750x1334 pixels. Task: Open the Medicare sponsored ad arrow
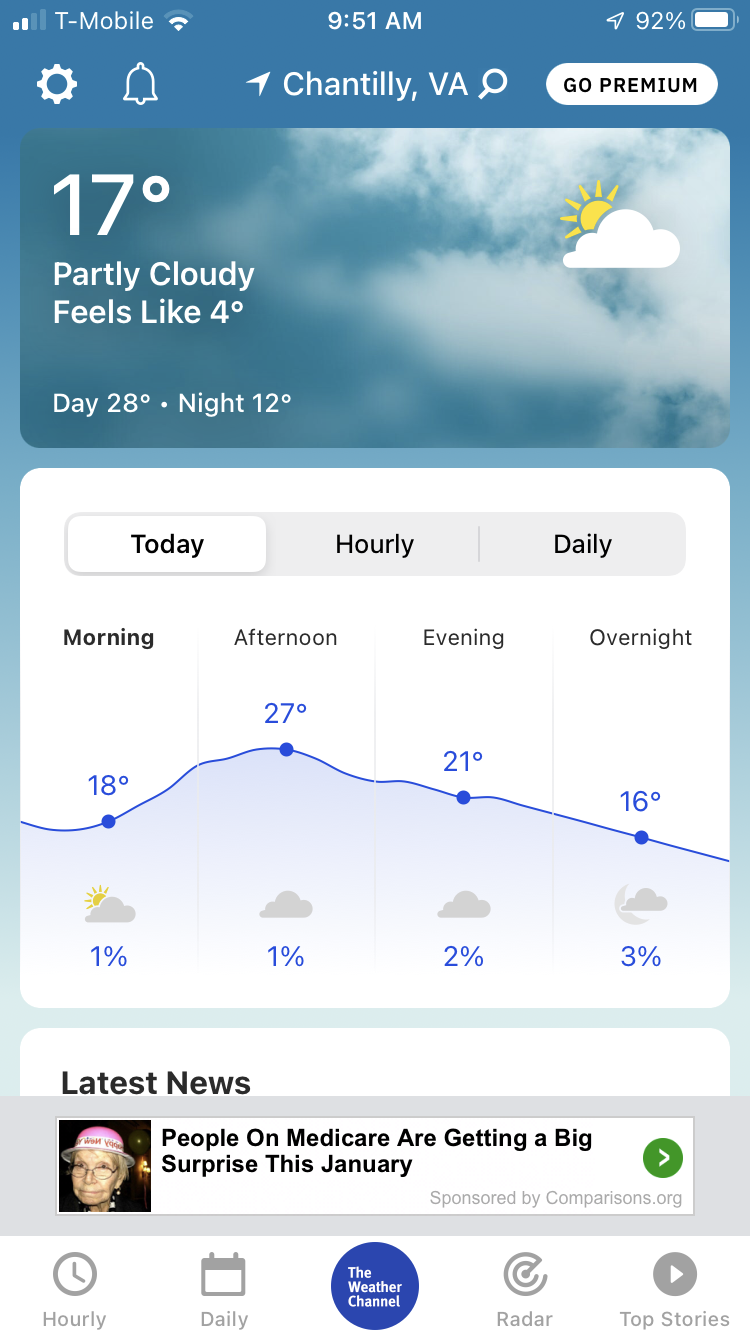tap(662, 1158)
